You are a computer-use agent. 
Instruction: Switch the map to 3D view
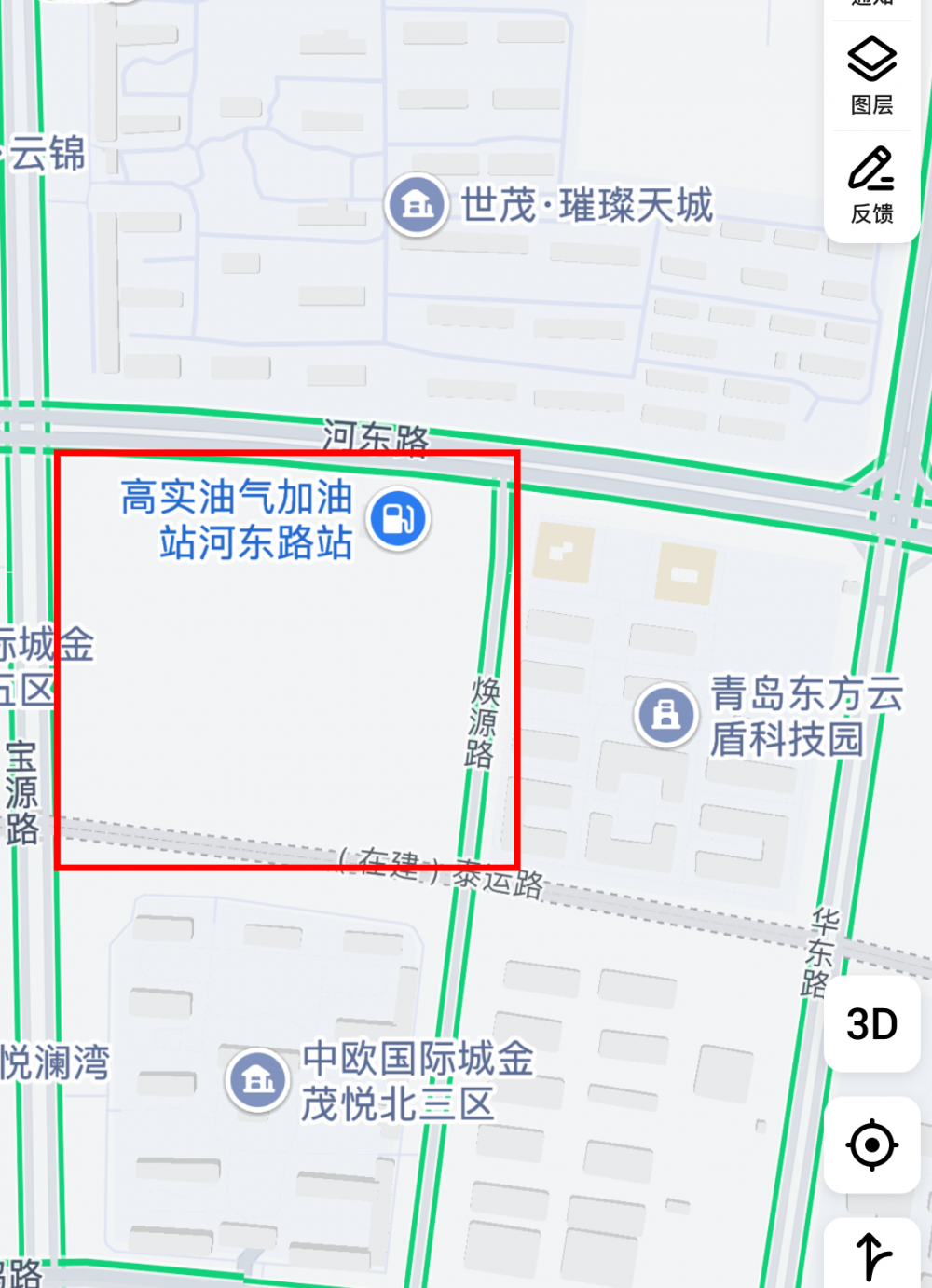871,1024
